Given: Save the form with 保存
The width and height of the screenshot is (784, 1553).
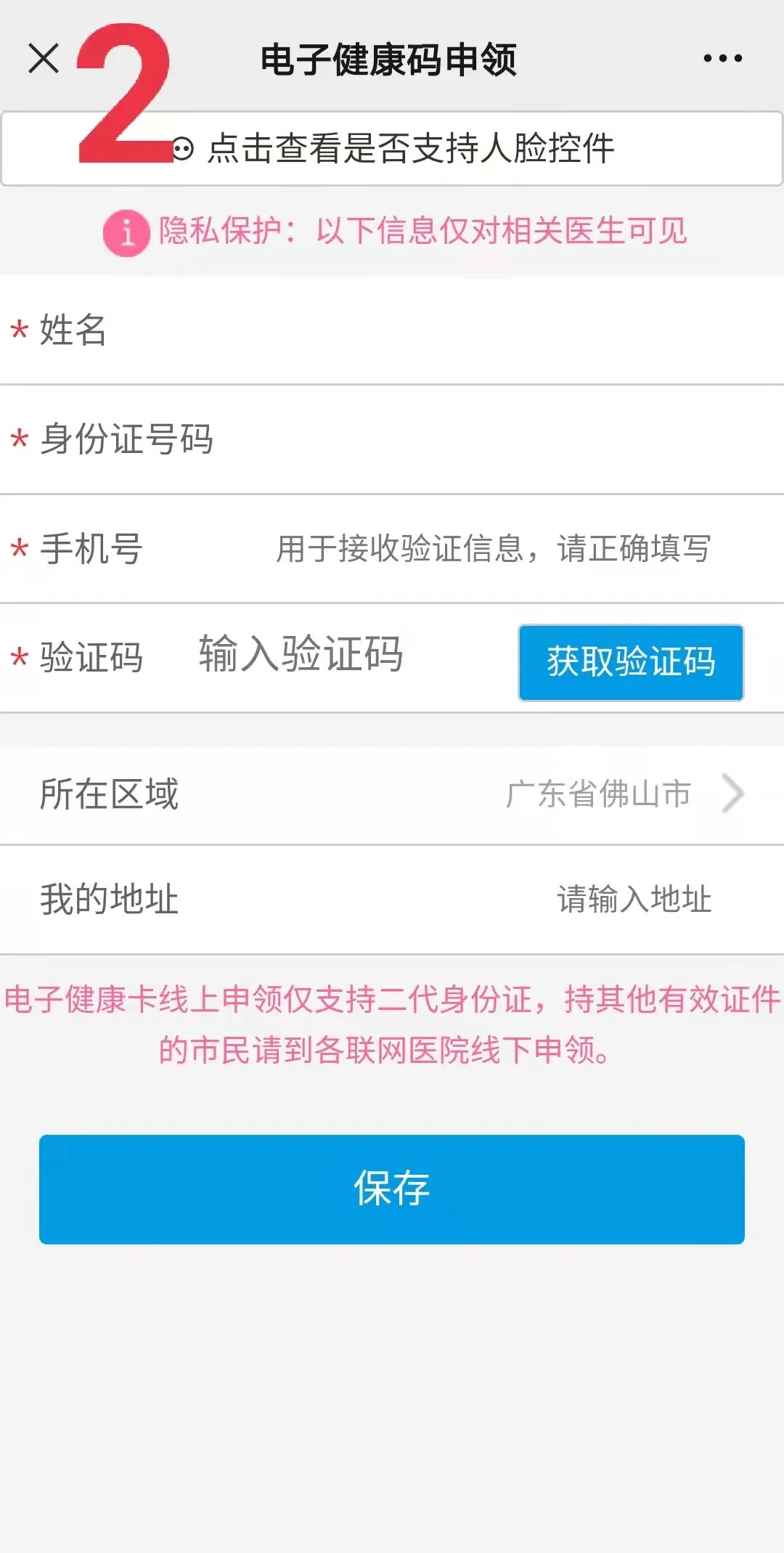Looking at the screenshot, I should coord(392,1189).
